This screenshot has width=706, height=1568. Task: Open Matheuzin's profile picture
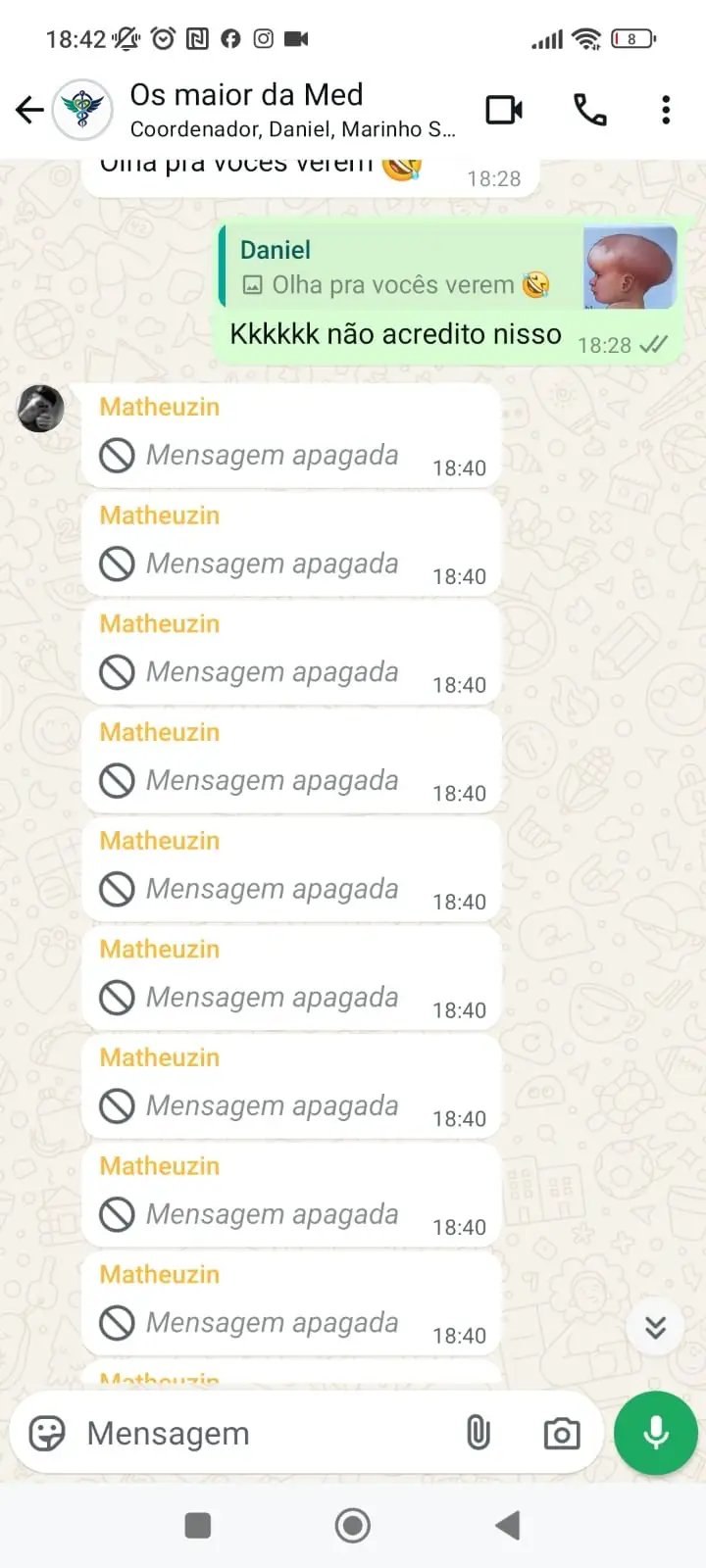click(41, 409)
